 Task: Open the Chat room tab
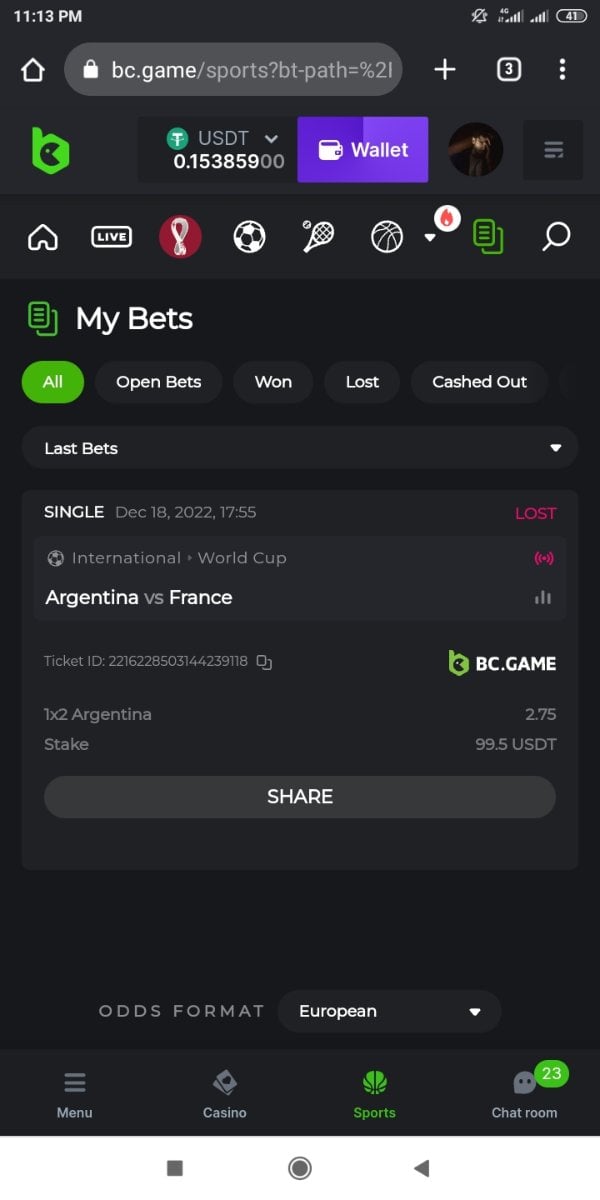(x=524, y=1093)
